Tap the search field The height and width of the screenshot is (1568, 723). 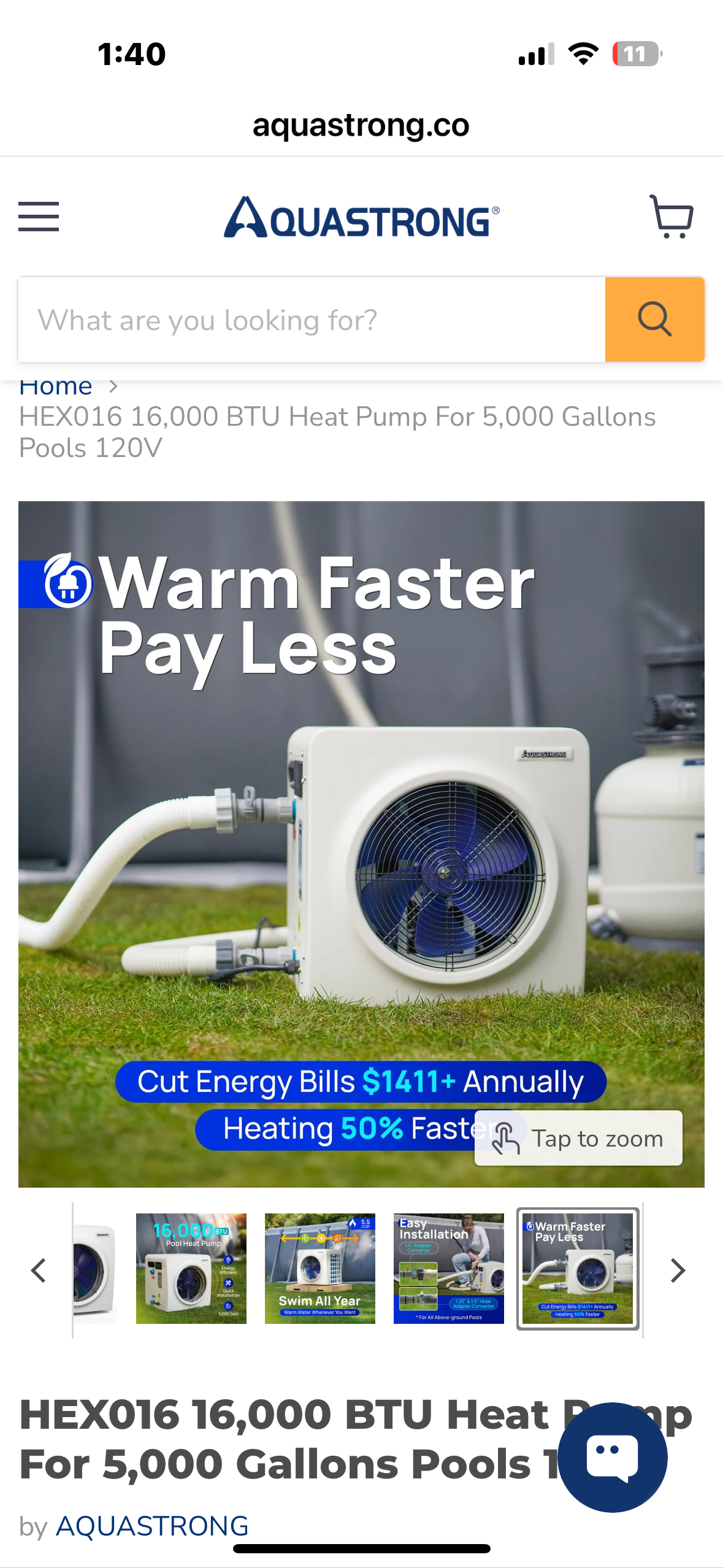coord(312,320)
